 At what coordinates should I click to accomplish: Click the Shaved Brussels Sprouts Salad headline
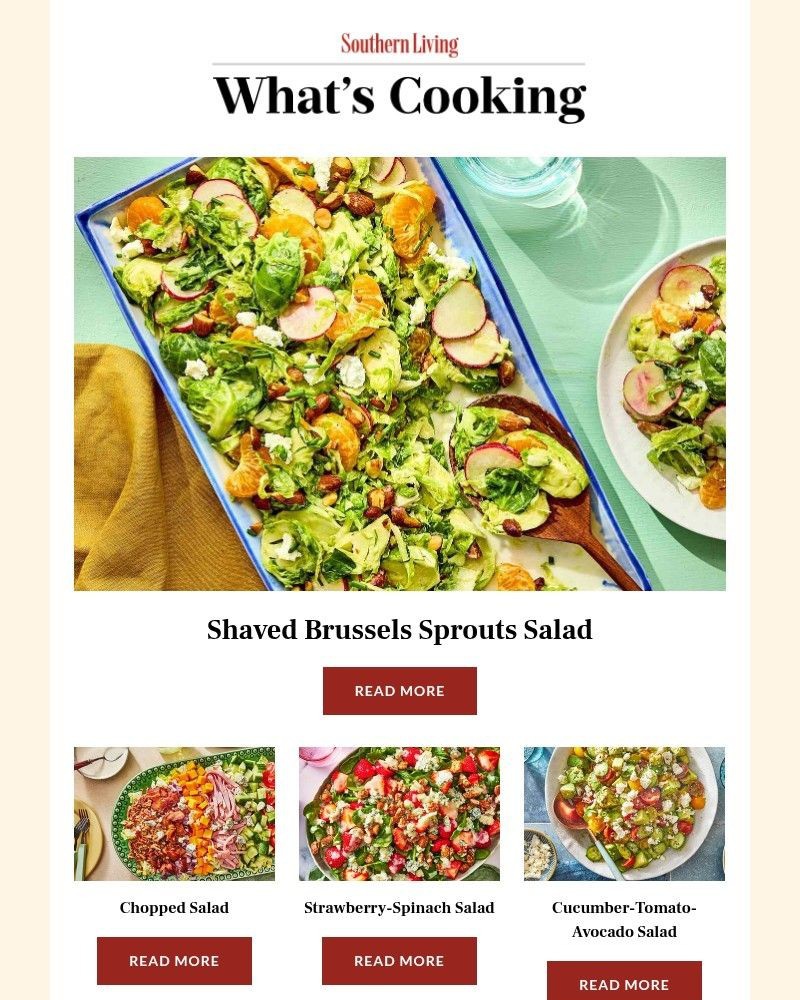400,630
